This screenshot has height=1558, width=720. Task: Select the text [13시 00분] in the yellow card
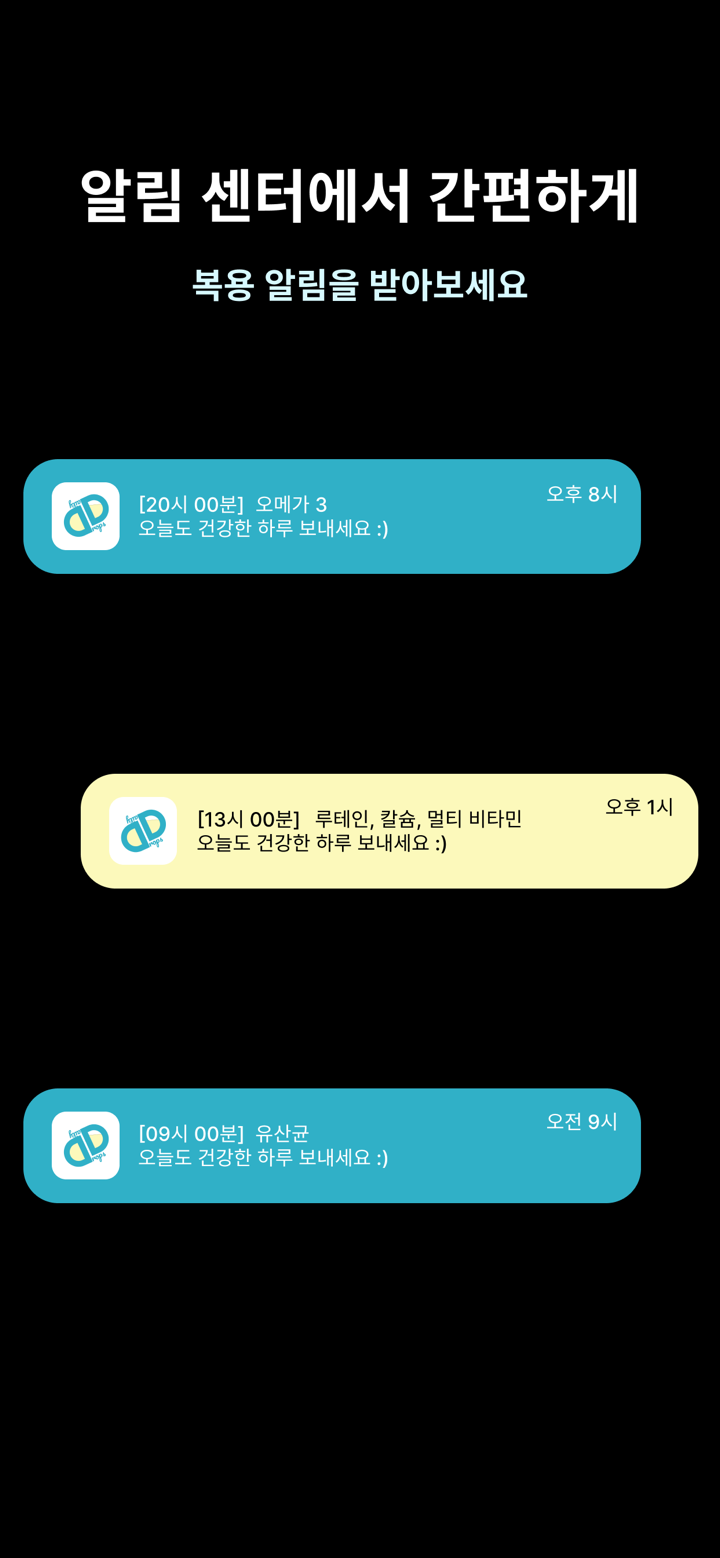point(244,817)
